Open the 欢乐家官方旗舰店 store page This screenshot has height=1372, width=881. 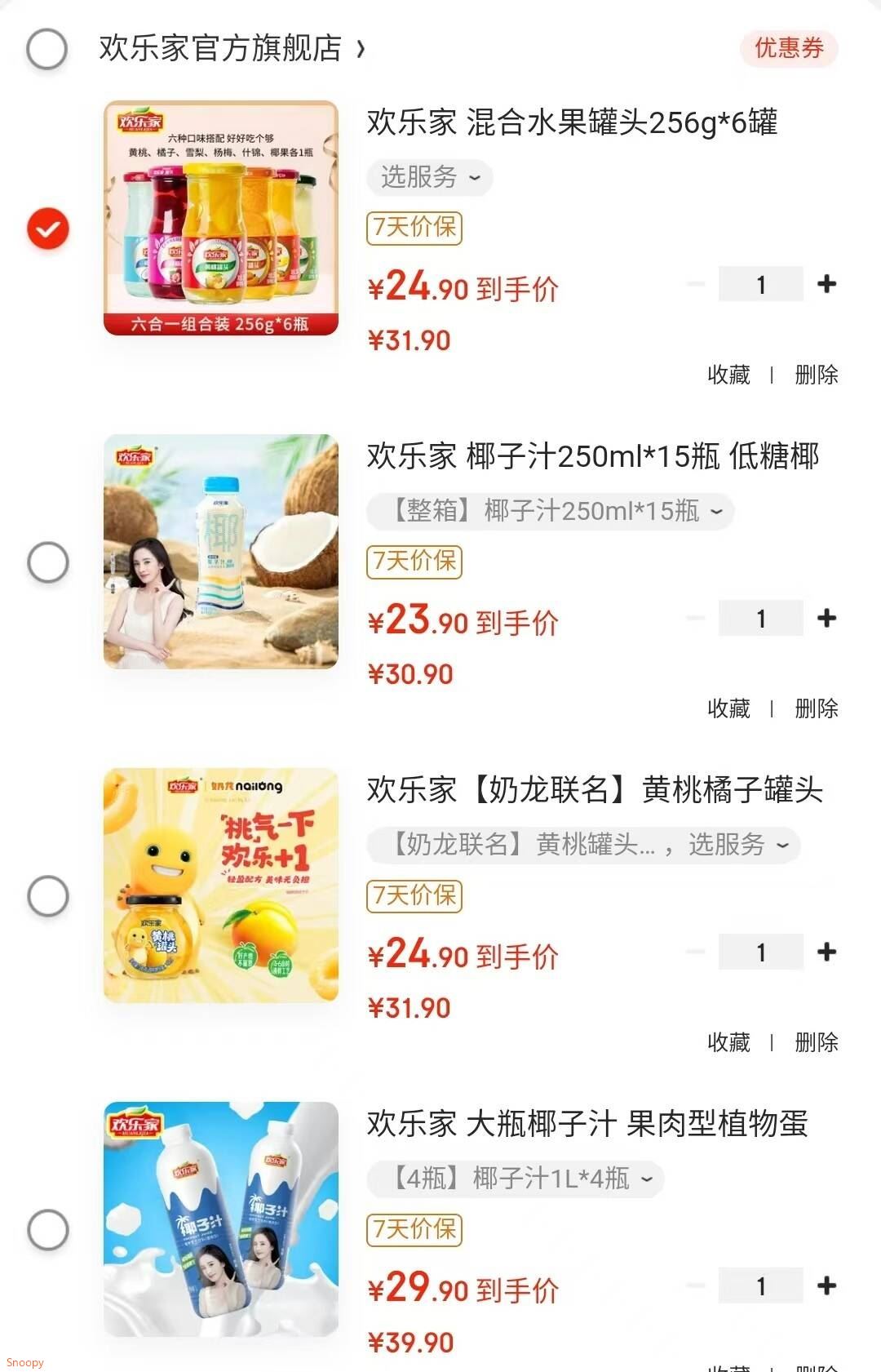pyautogui.click(x=232, y=49)
